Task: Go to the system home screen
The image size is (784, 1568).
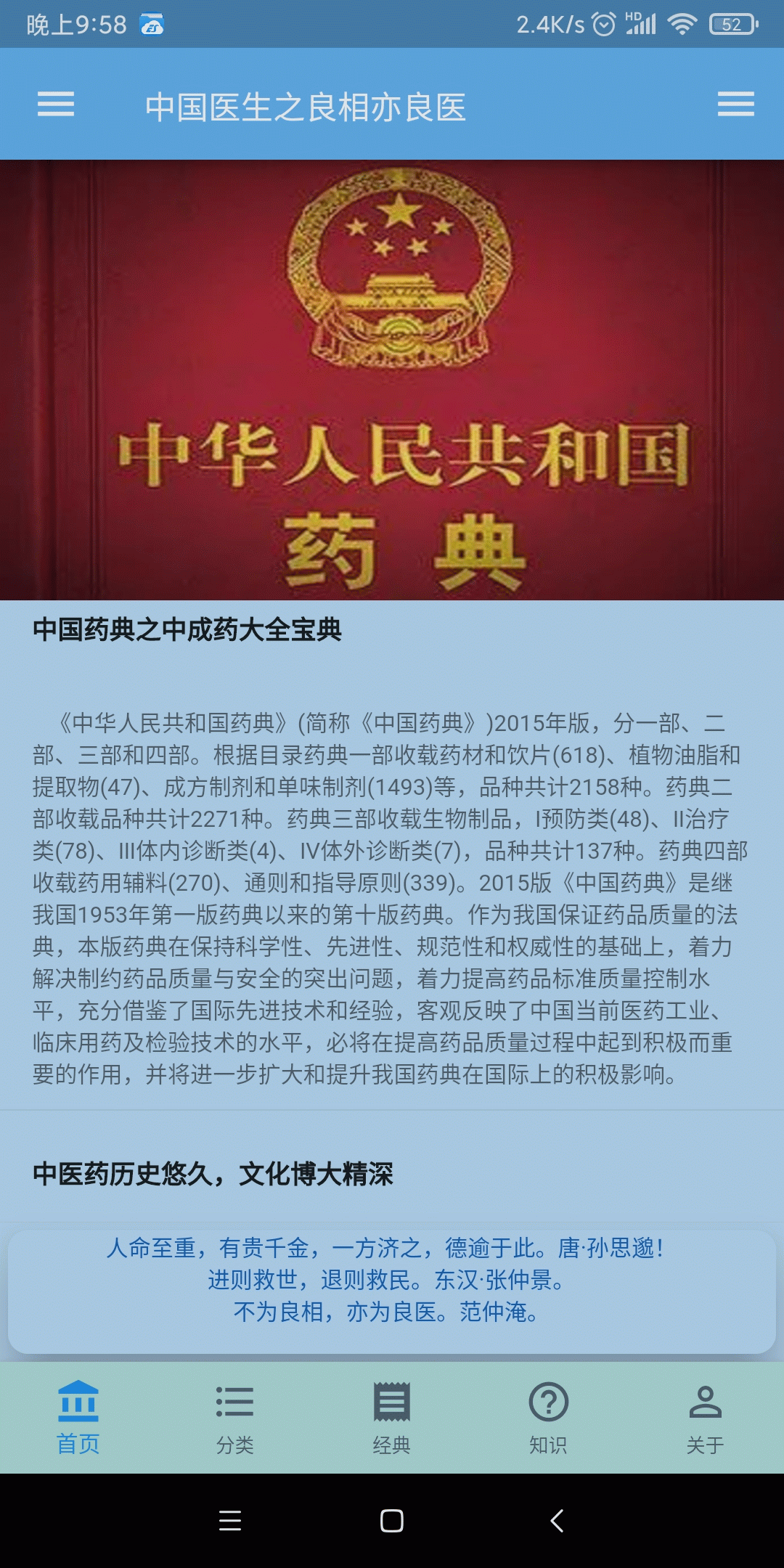Action: pyautogui.click(x=392, y=1520)
